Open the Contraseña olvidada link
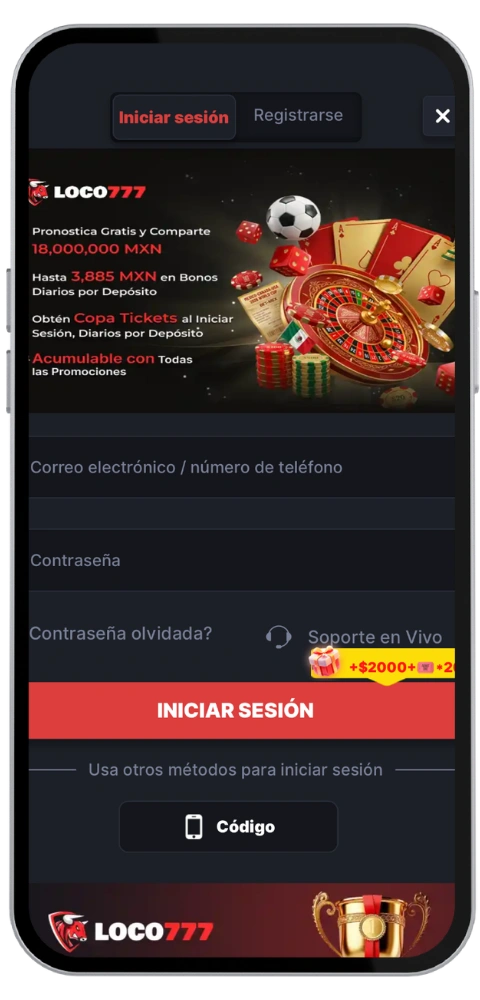 pos(121,634)
